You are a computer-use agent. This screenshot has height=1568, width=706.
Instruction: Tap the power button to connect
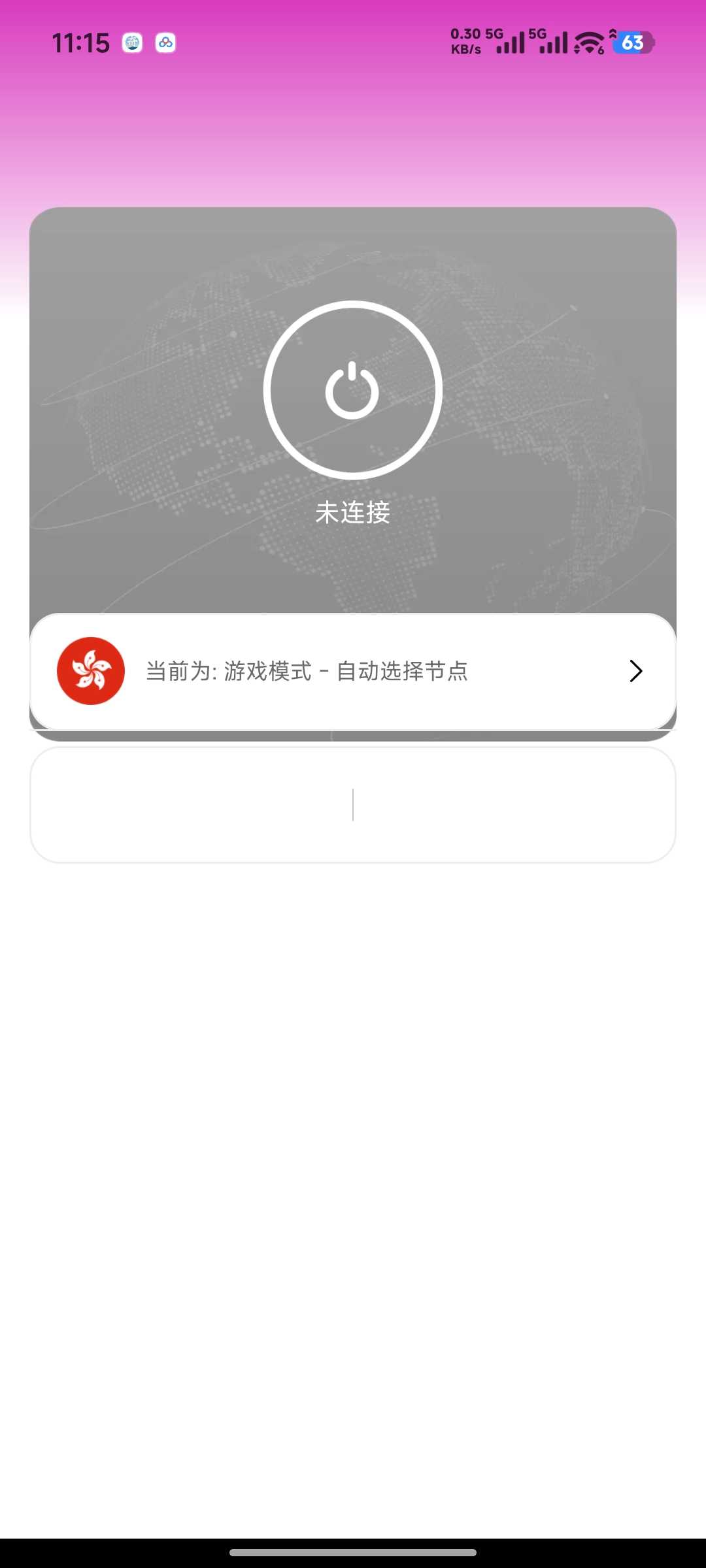[x=352, y=390]
